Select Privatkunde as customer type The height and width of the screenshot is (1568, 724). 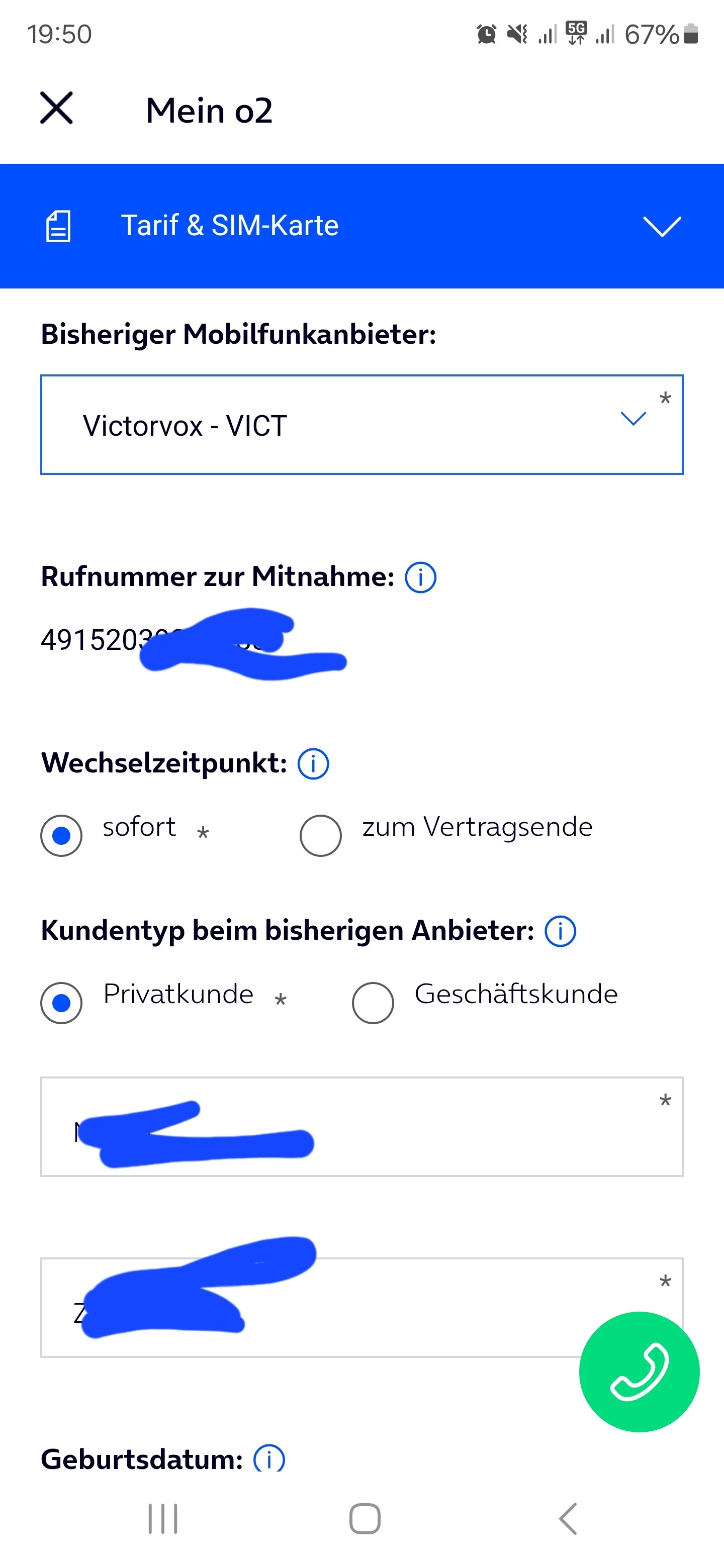[x=61, y=1003]
